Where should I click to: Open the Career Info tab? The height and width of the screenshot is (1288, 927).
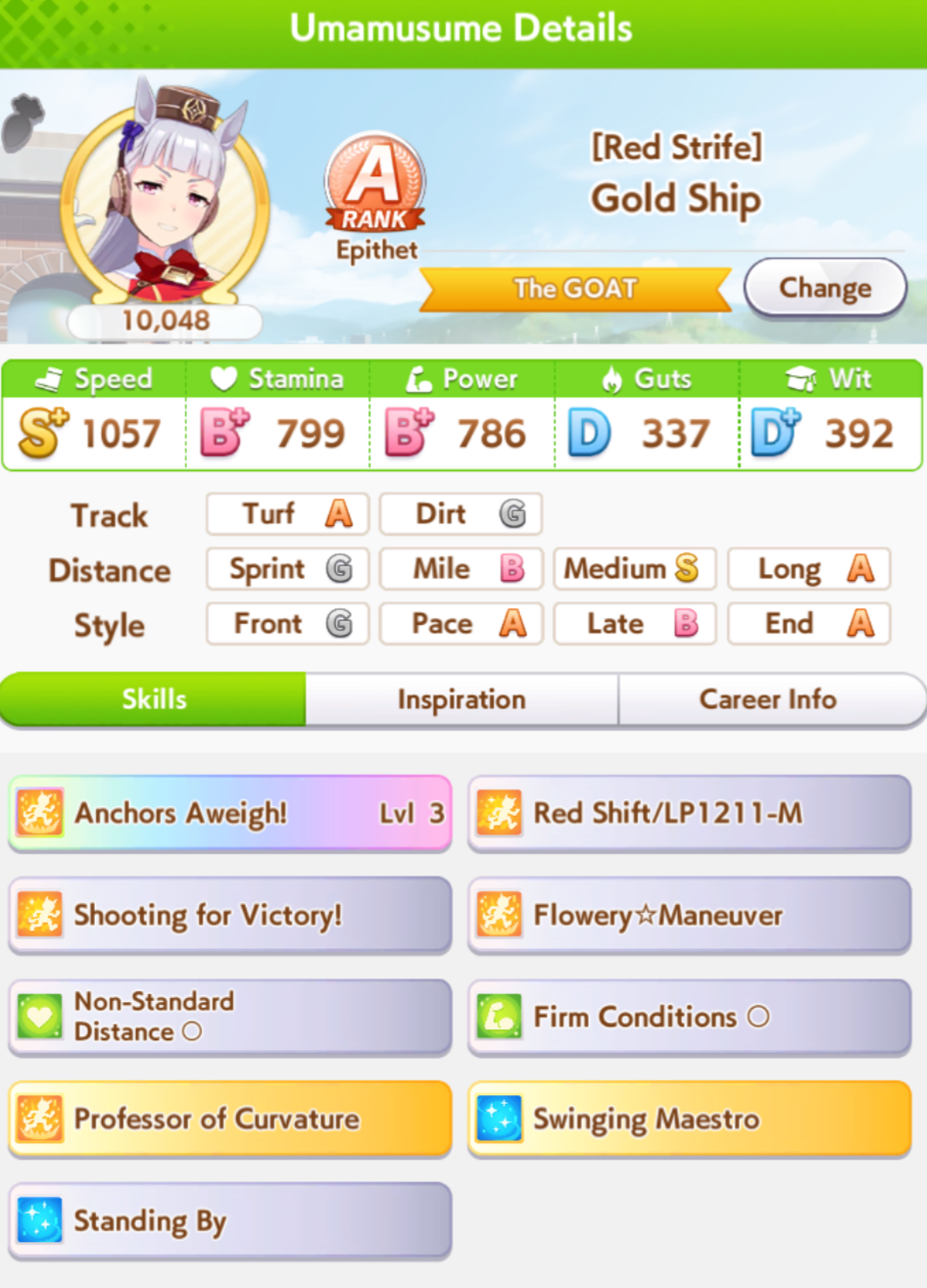768,699
